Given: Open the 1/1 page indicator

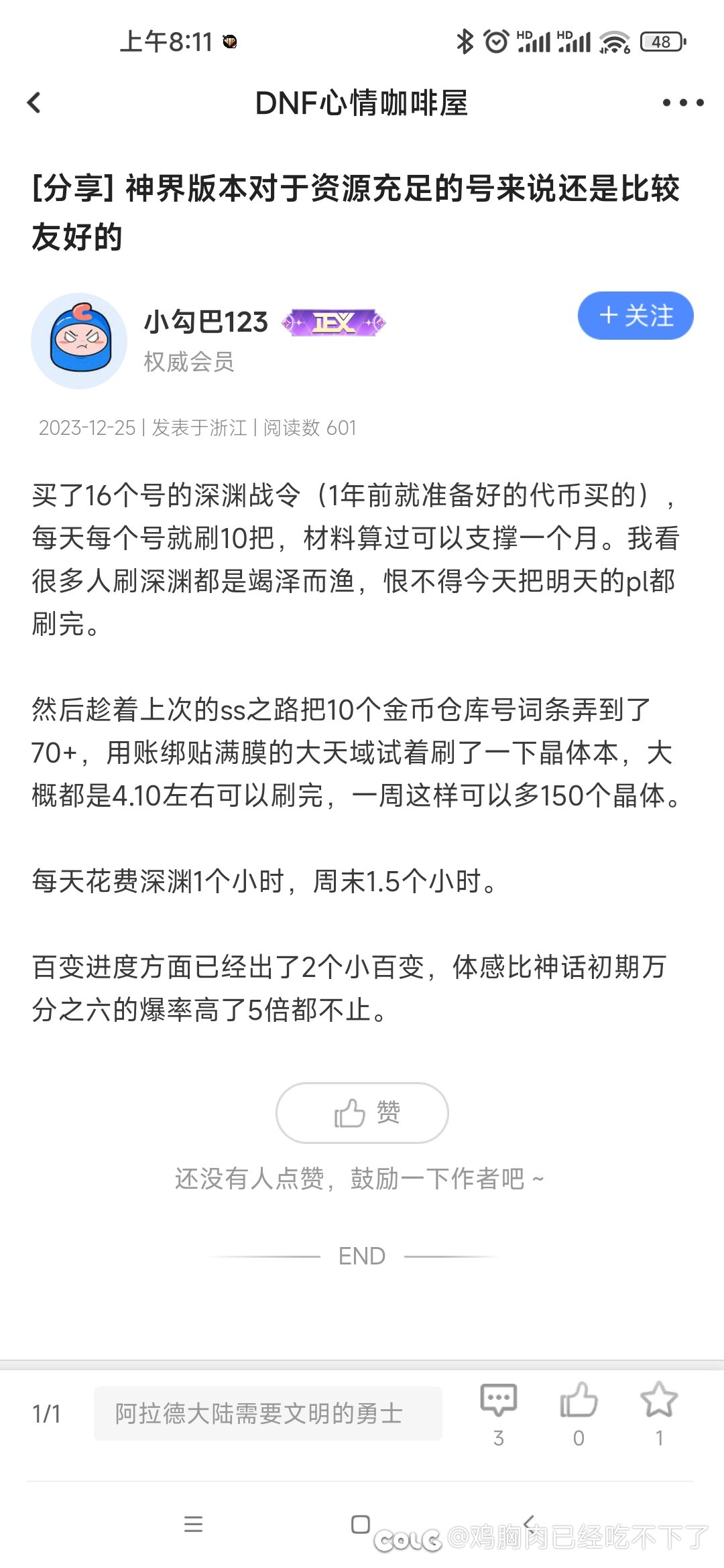Looking at the screenshot, I should pyautogui.click(x=46, y=1414).
